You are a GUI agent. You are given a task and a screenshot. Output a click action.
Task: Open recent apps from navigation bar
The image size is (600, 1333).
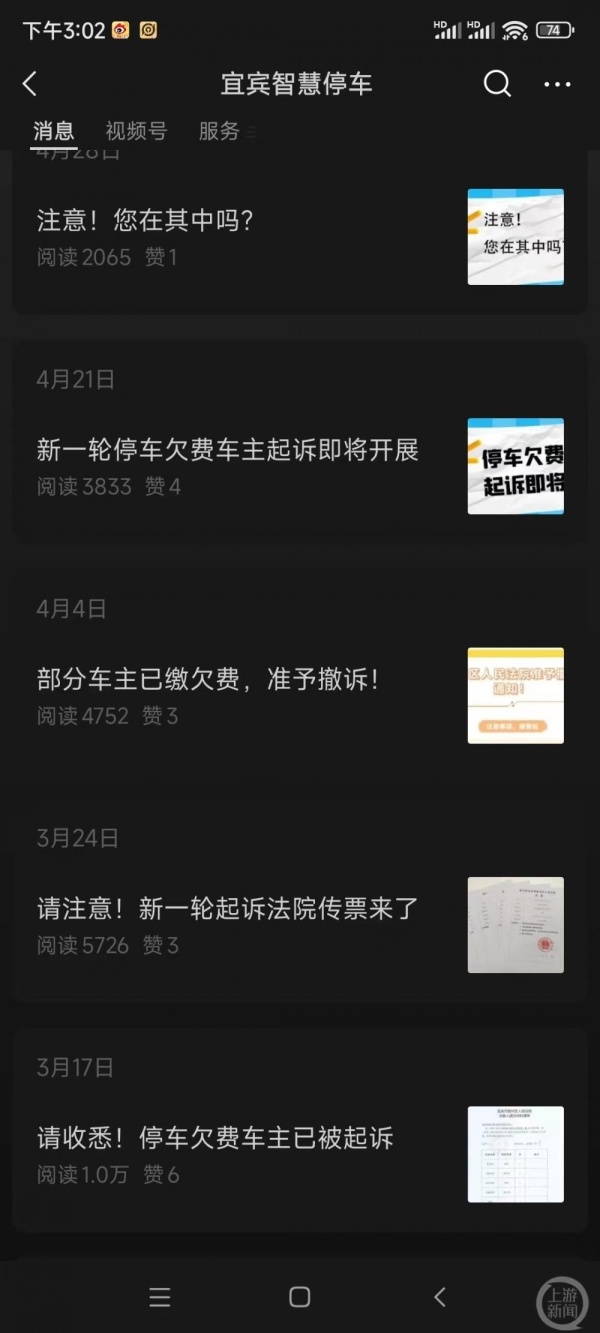[159, 1297]
